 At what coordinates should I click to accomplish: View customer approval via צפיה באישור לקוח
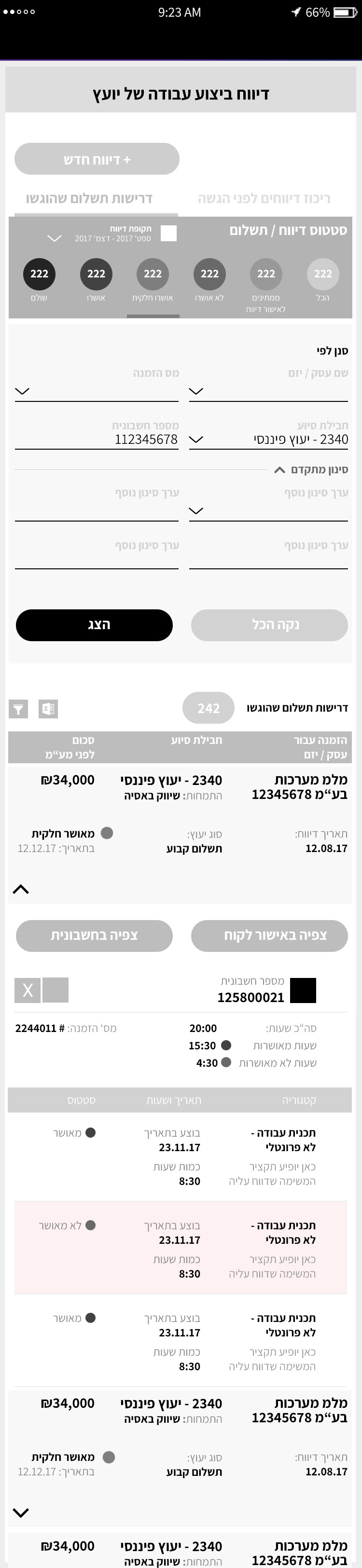[x=269, y=935]
